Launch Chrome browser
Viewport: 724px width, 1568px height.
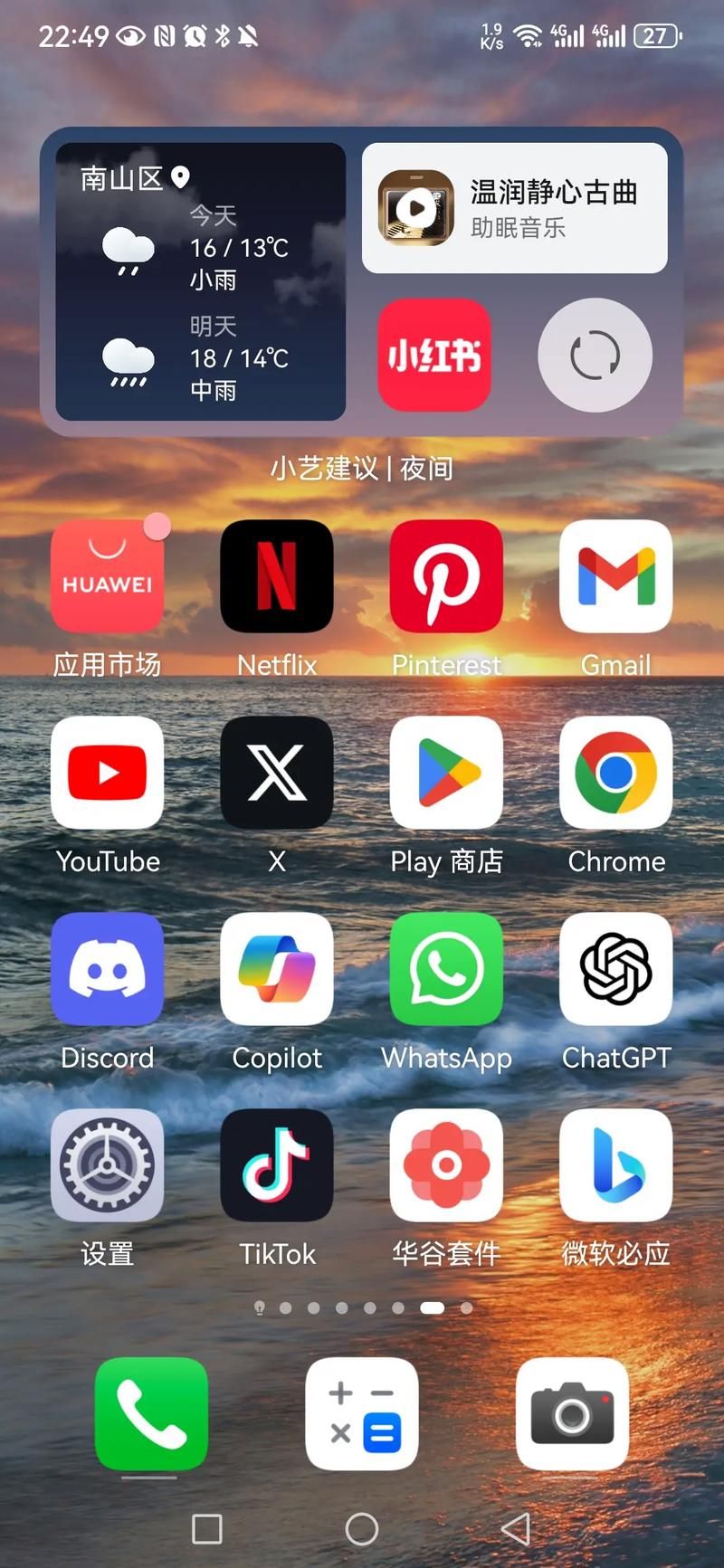click(x=616, y=773)
